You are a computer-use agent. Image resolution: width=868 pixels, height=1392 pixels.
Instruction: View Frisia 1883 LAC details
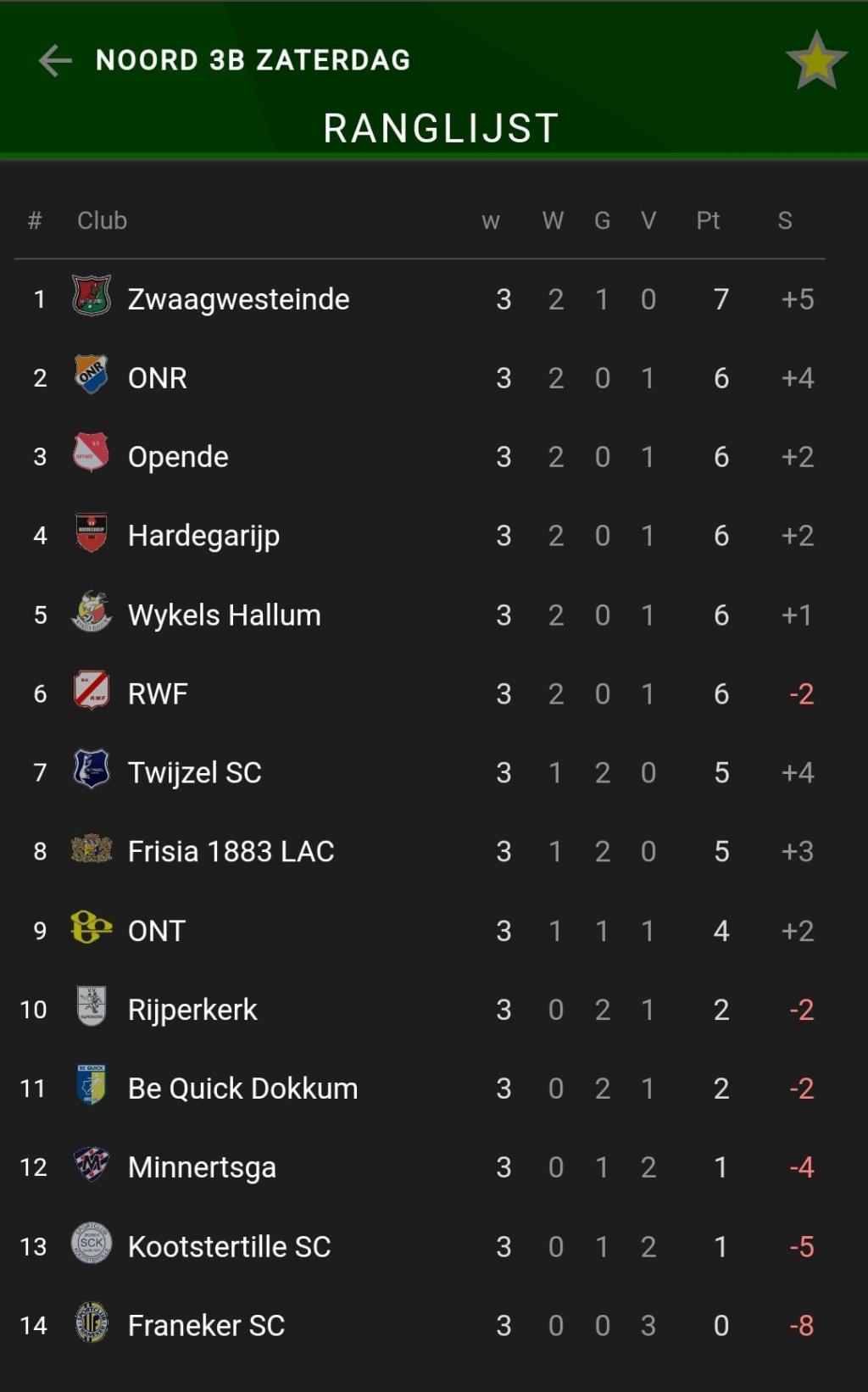pos(420,851)
